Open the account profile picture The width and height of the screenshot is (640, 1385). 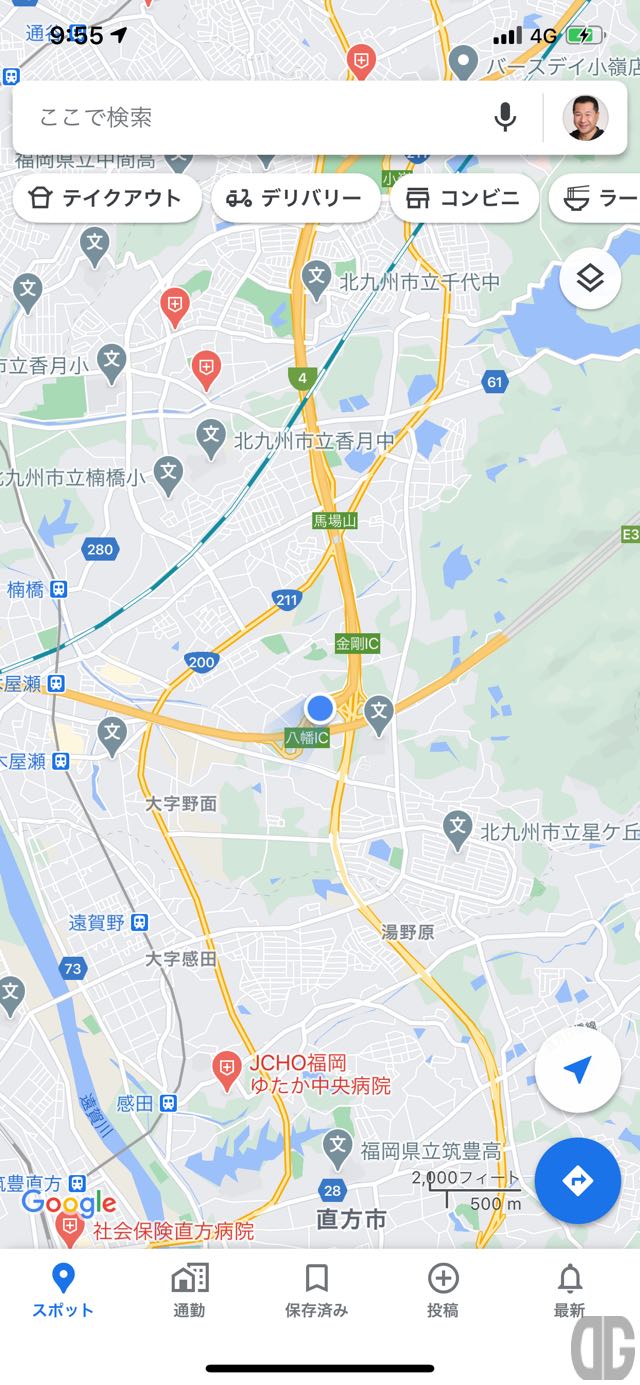585,118
